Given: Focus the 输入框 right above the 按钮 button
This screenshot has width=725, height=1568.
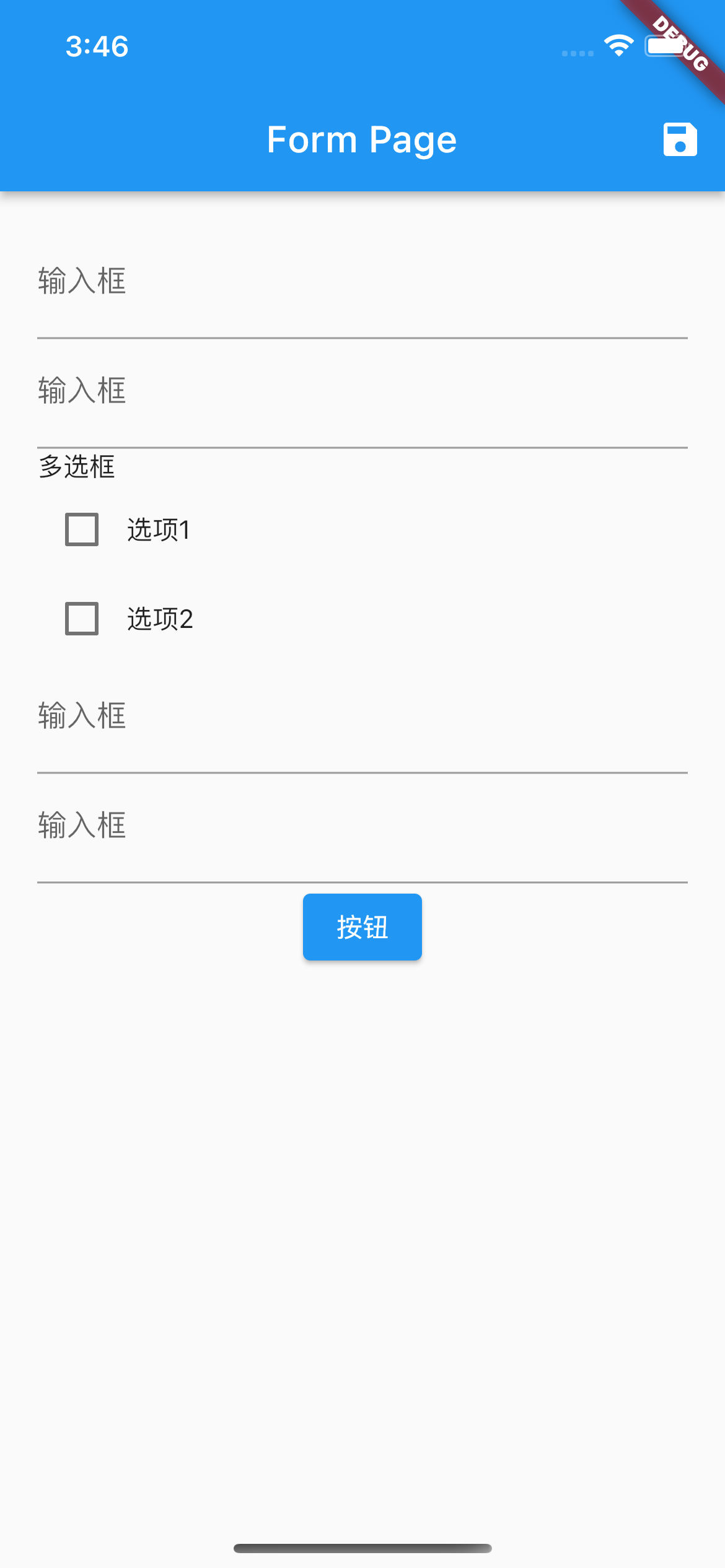Looking at the screenshot, I should [362, 829].
